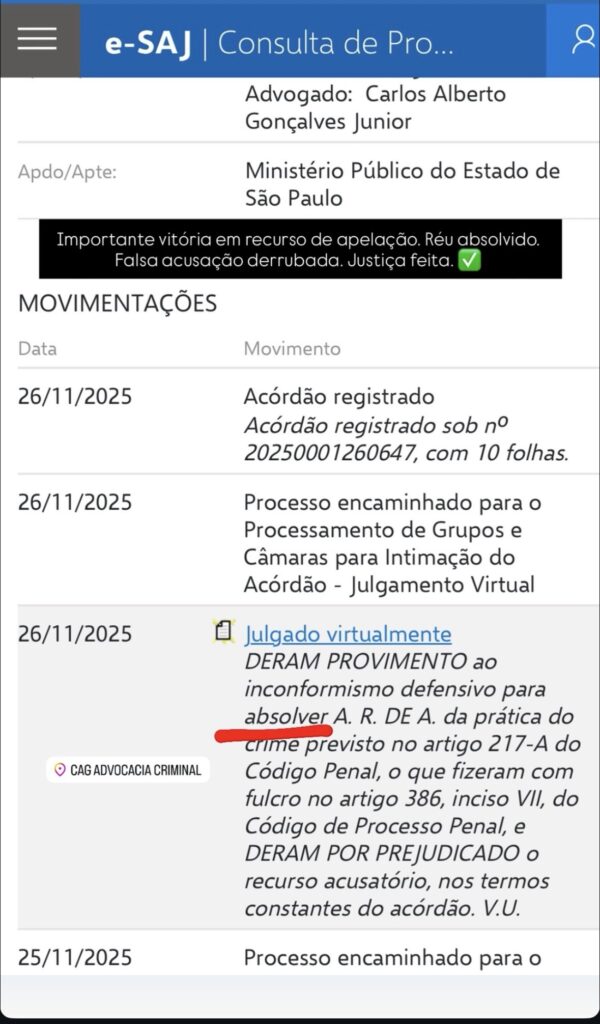
Task: Open the user account icon
Action: [x=582, y=40]
